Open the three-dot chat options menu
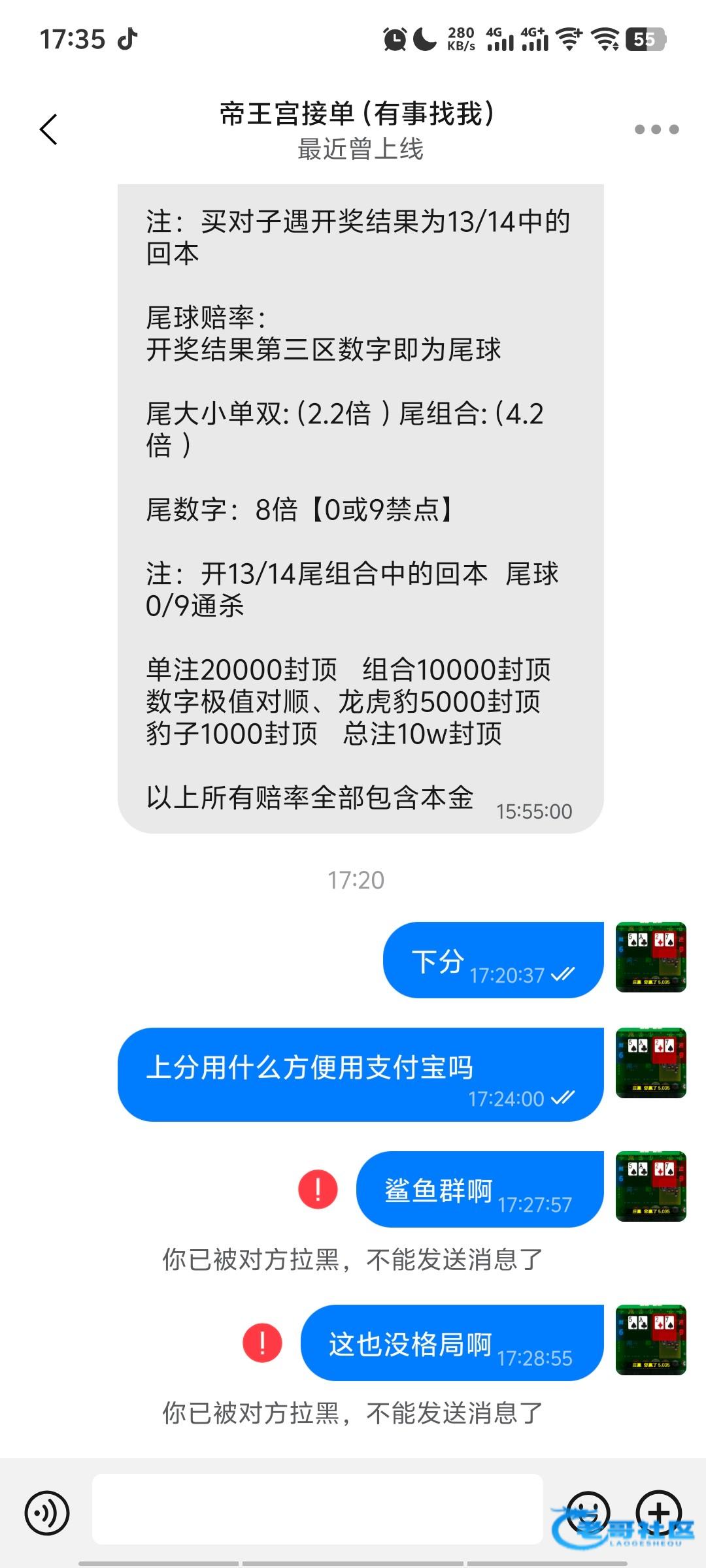The width and height of the screenshot is (706, 1568). [x=656, y=129]
